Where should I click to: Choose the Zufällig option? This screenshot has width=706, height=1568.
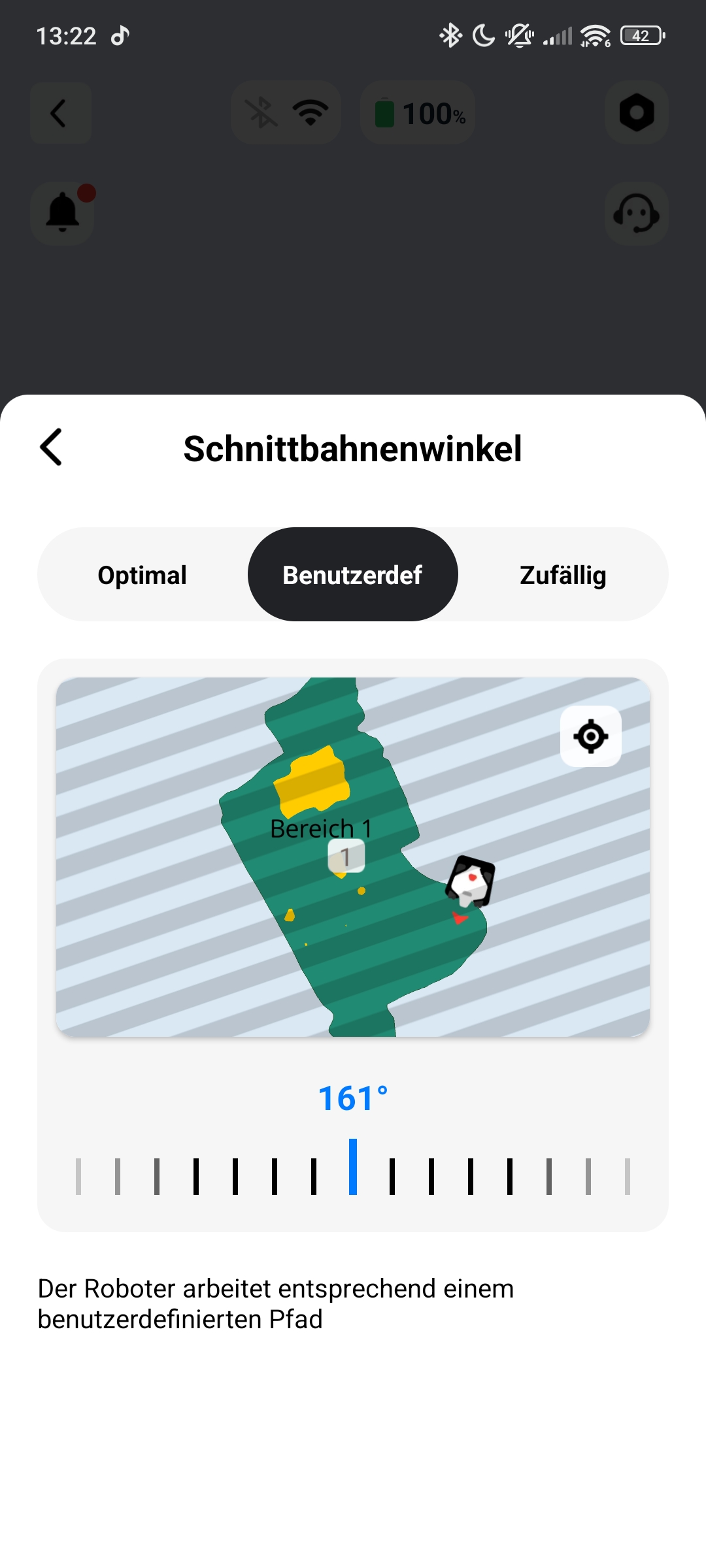pyautogui.click(x=563, y=575)
